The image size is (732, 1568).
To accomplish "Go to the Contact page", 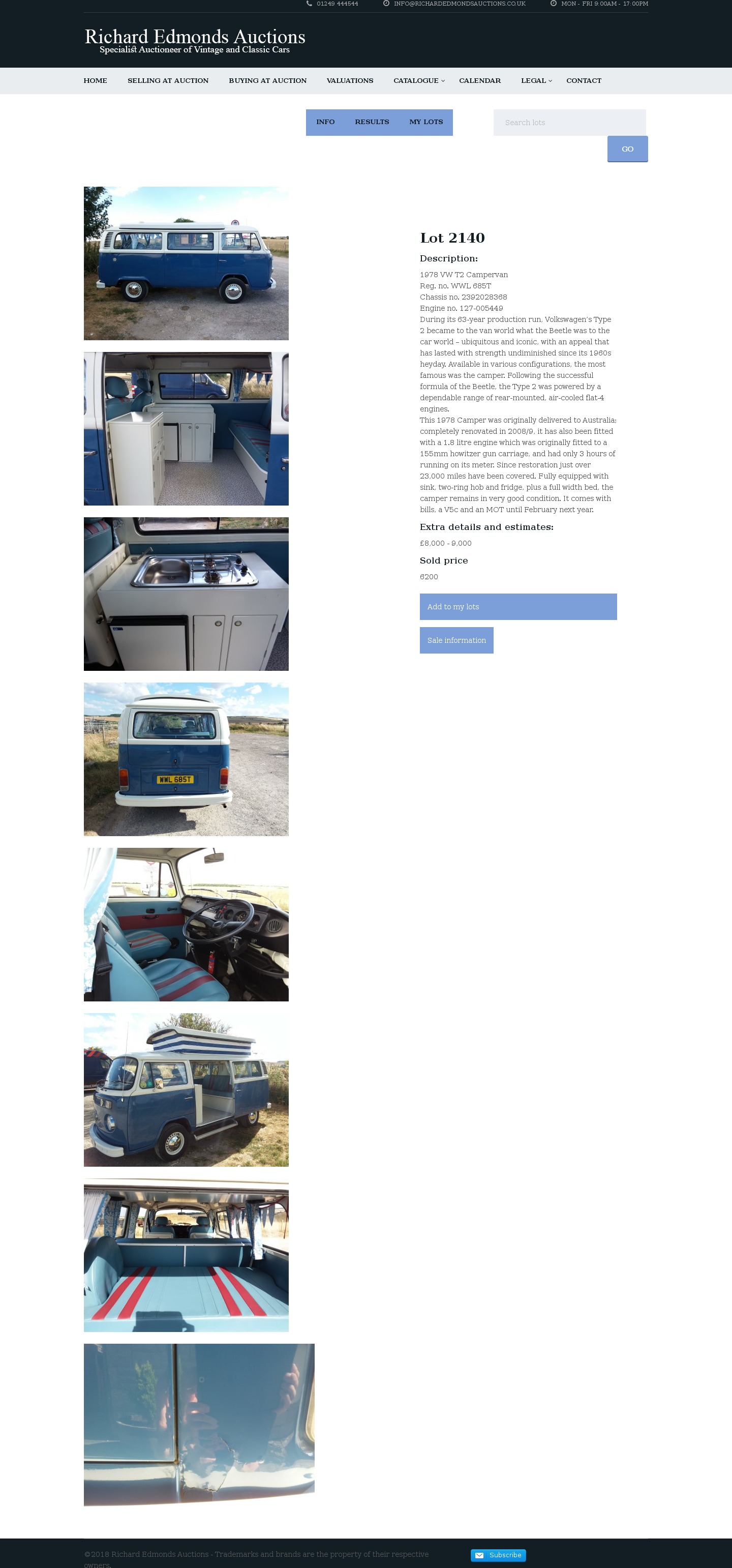I will [x=583, y=80].
